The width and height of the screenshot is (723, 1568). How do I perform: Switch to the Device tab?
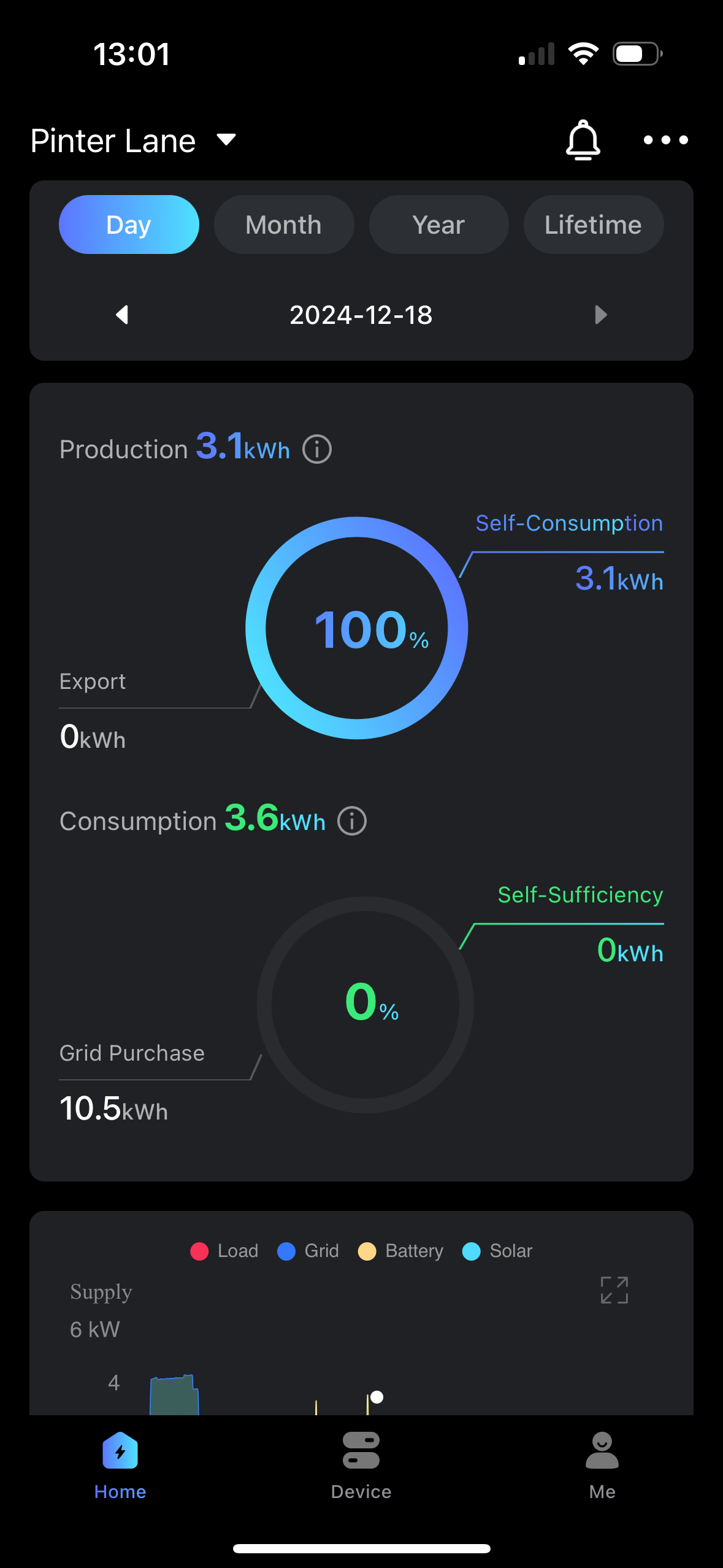pos(361,1466)
